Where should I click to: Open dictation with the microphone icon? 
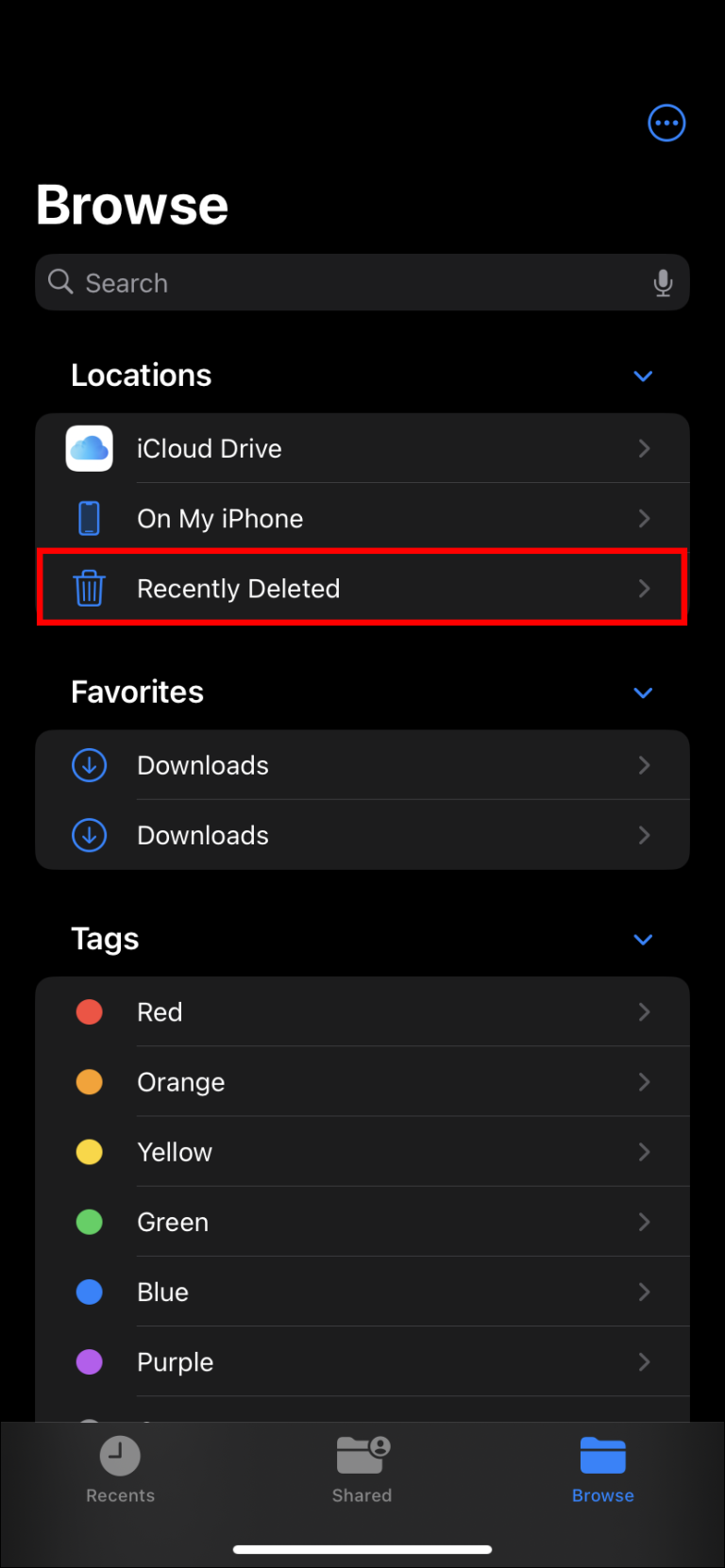663,282
